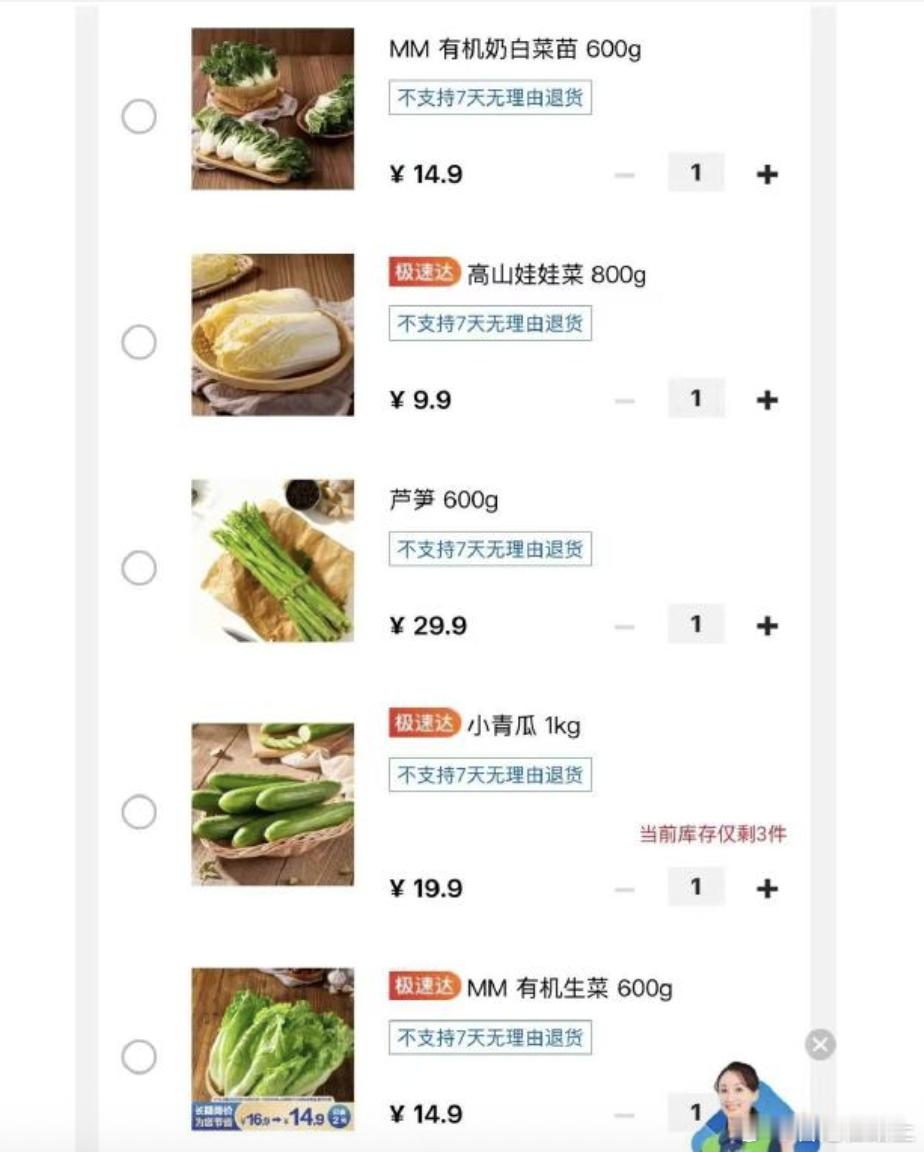Open the 高山娃娃菜 product photo
Image resolution: width=924 pixels, height=1152 pixels.
pos(273,334)
